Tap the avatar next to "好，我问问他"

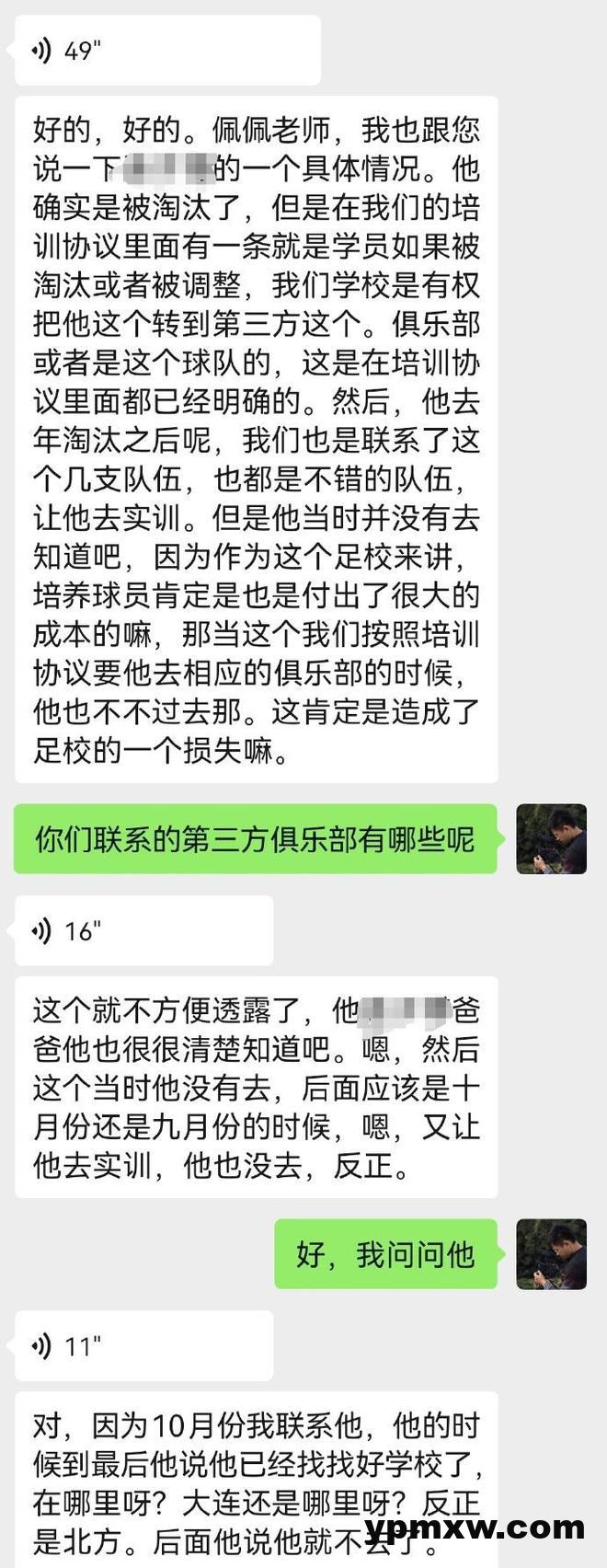[551, 1254]
